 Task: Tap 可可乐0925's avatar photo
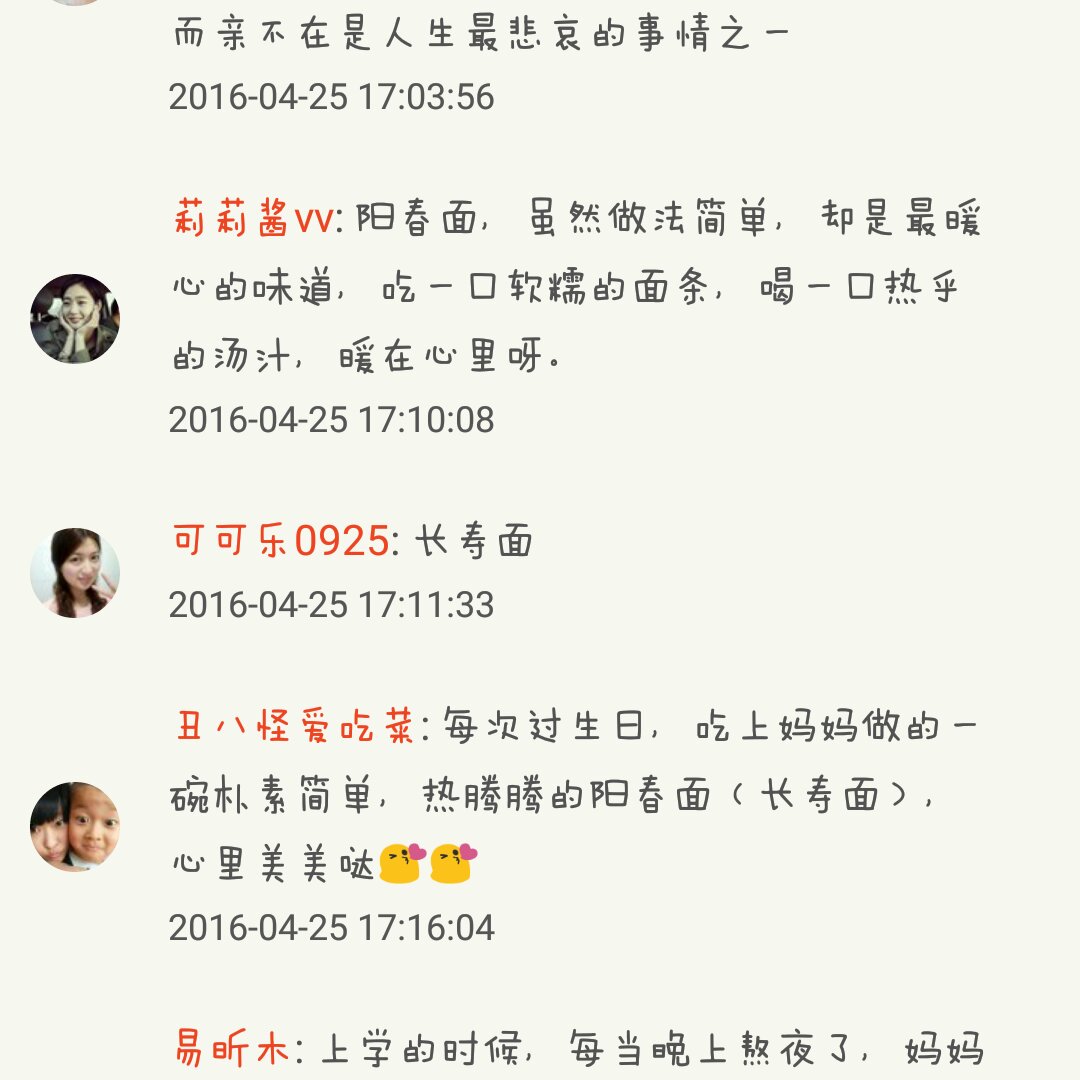point(75,573)
